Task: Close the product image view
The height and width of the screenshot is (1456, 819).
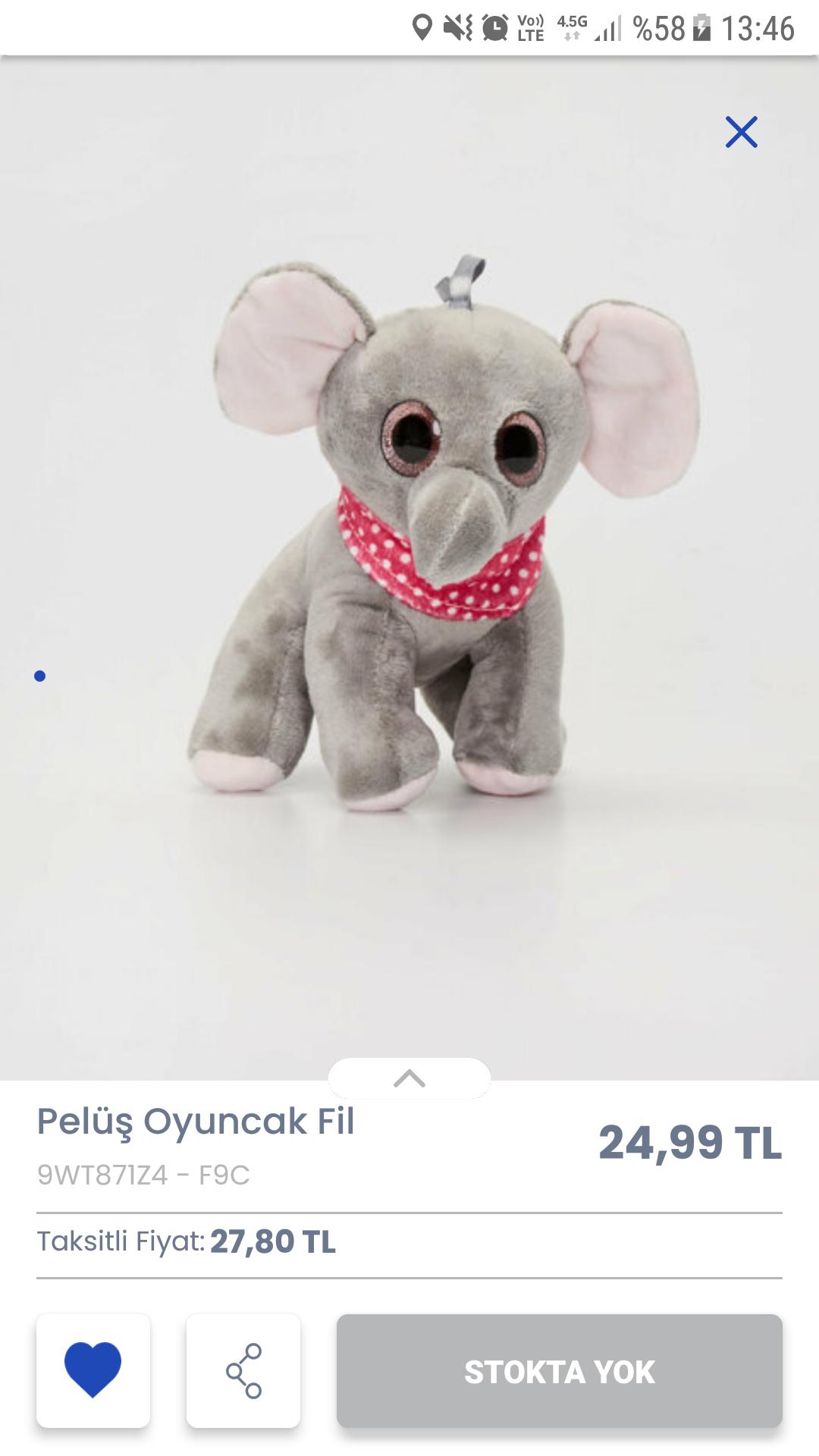Action: click(x=741, y=132)
